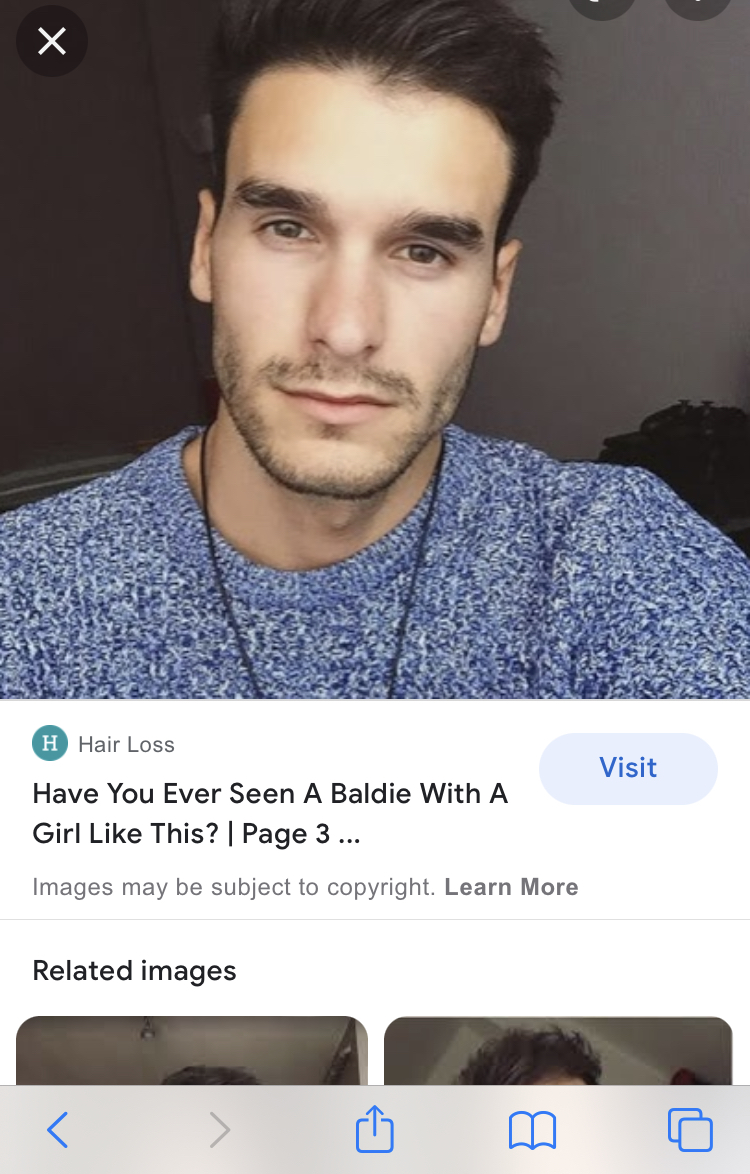Screen dimensions: 750x1174
Task: Open the 'Have You Ever Seen A Baldie' title
Action: pyautogui.click(x=270, y=810)
